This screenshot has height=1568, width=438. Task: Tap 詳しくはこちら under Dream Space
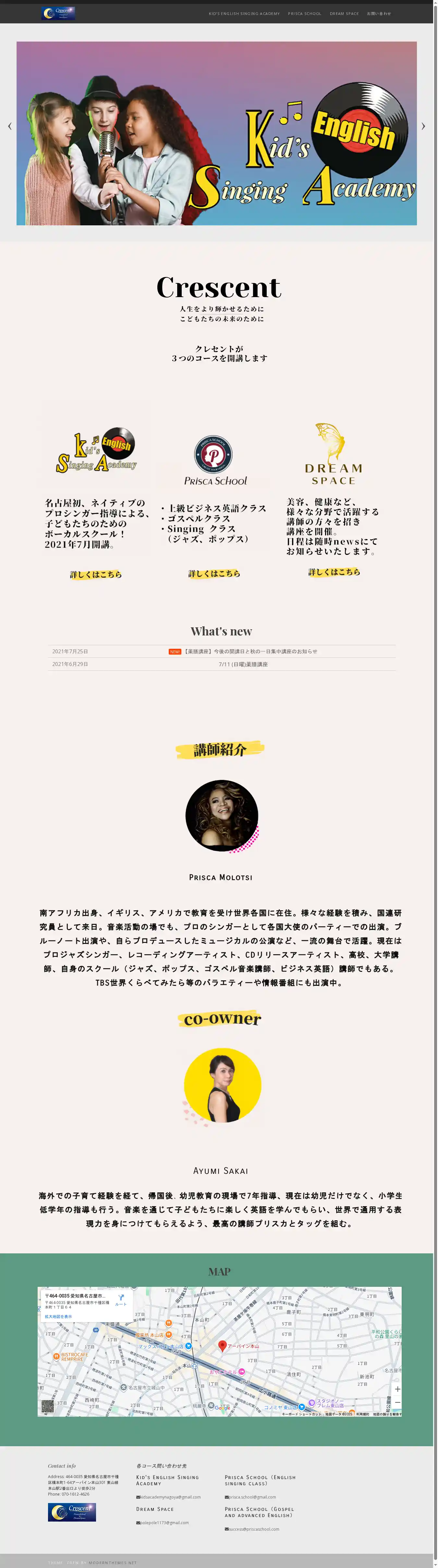pyautogui.click(x=334, y=571)
